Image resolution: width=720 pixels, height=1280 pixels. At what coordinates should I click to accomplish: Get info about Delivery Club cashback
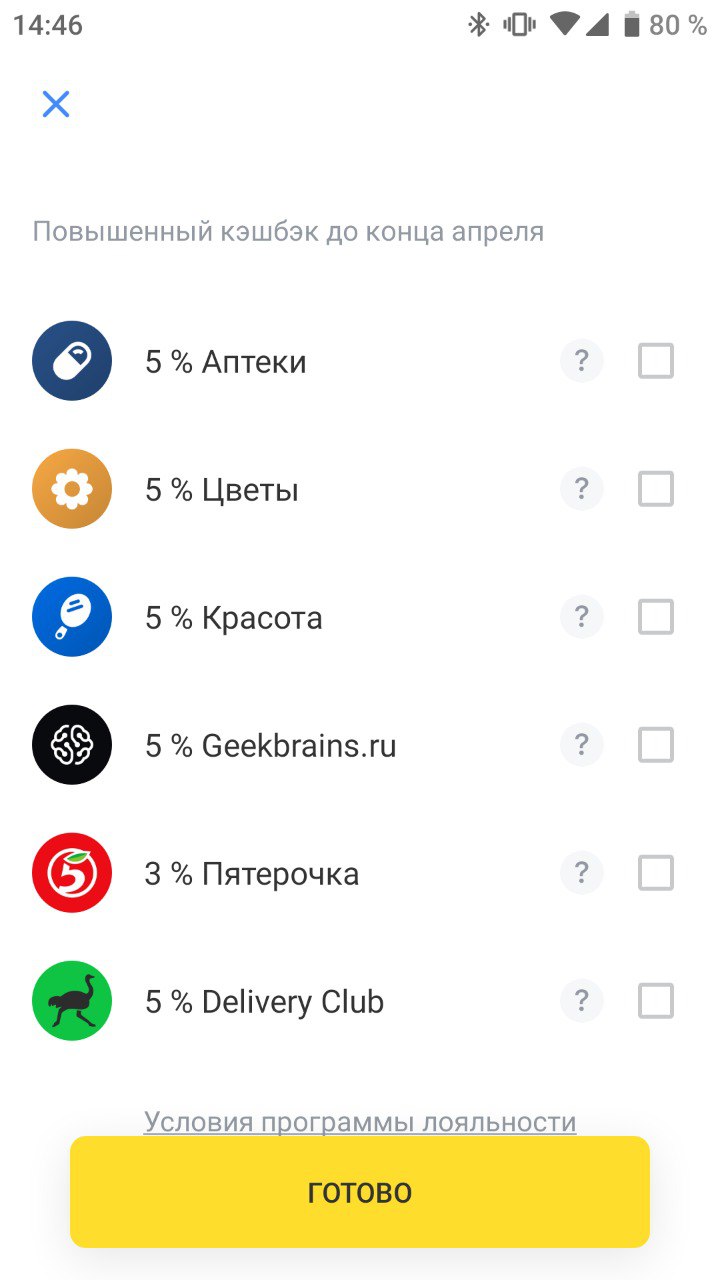click(x=582, y=1001)
